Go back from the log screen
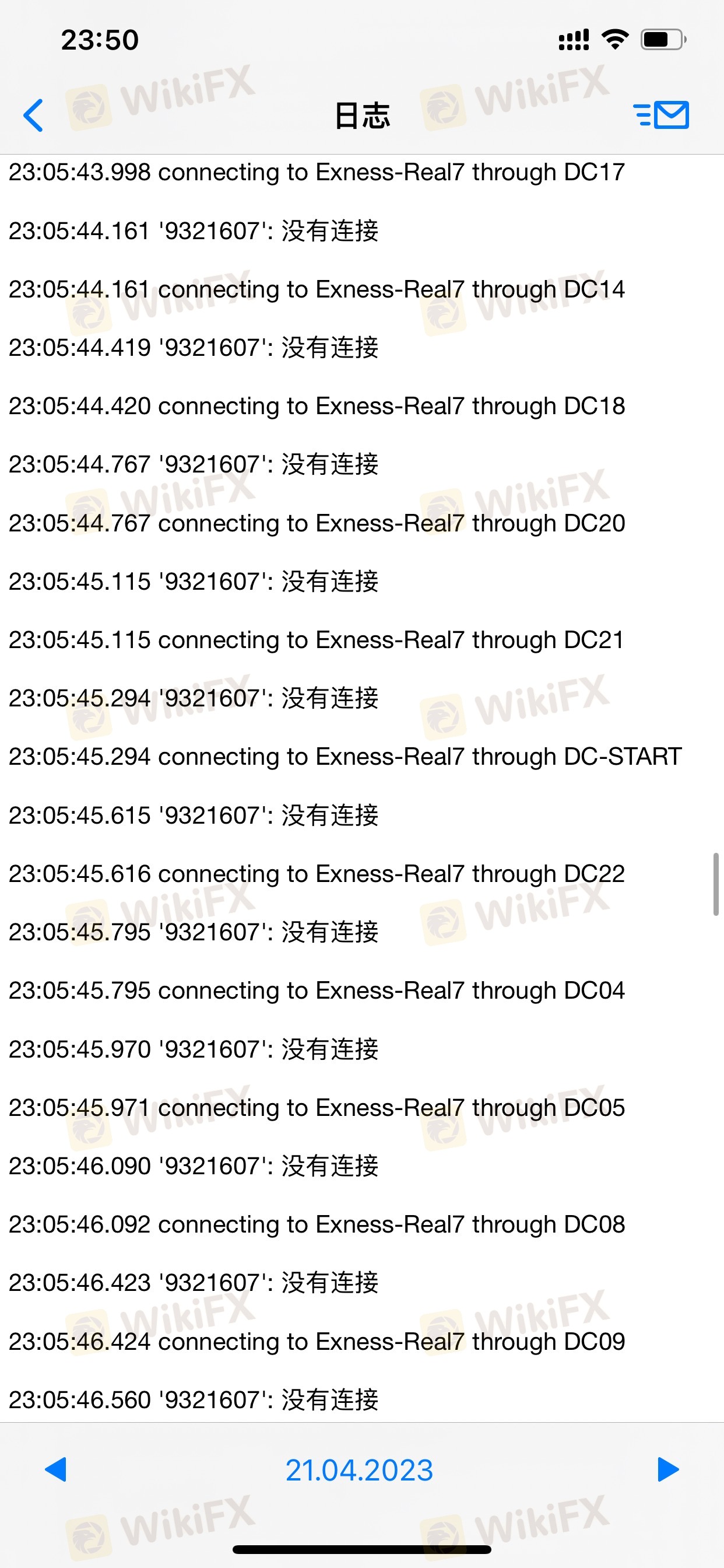The image size is (724, 1568). click(33, 115)
